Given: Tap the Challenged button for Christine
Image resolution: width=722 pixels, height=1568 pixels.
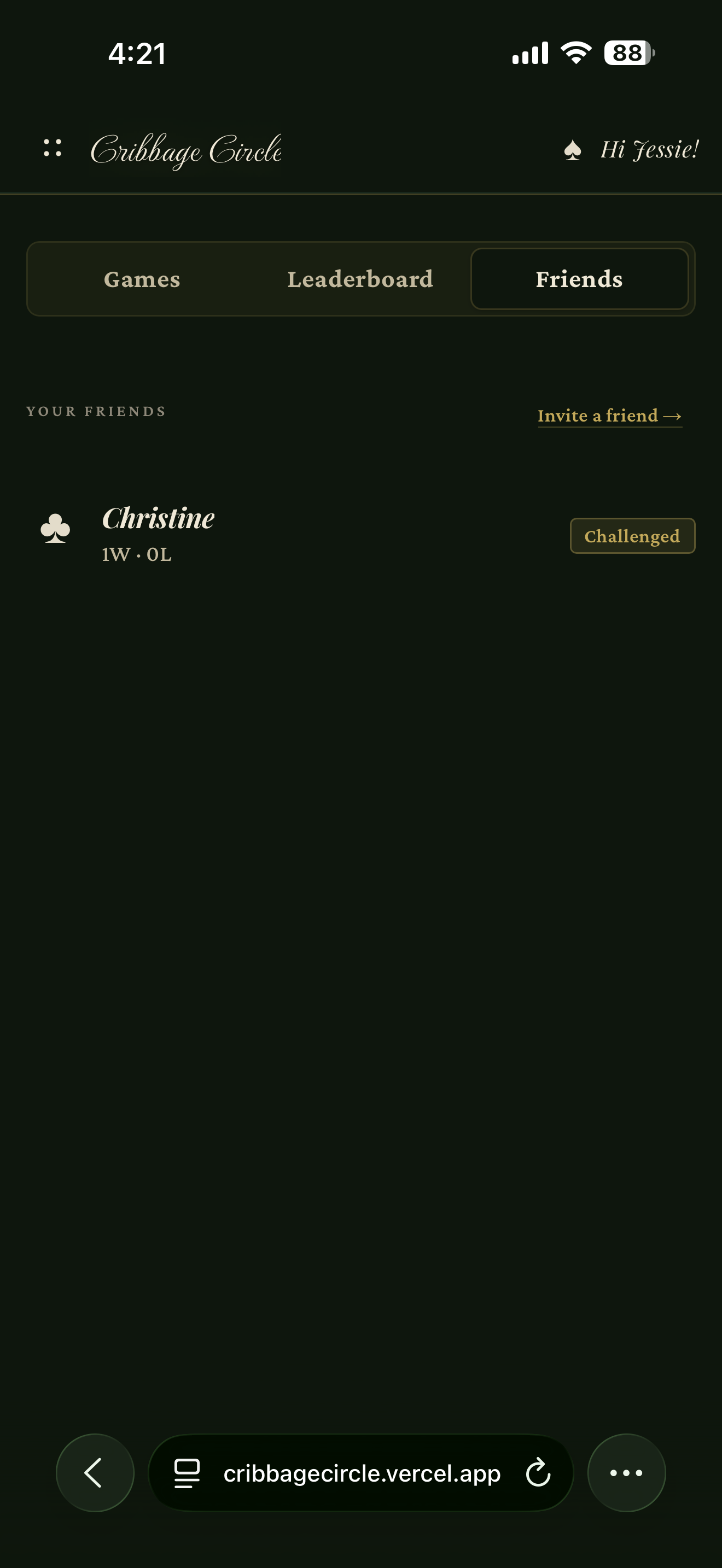Looking at the screenshot, I should point(632,536).
